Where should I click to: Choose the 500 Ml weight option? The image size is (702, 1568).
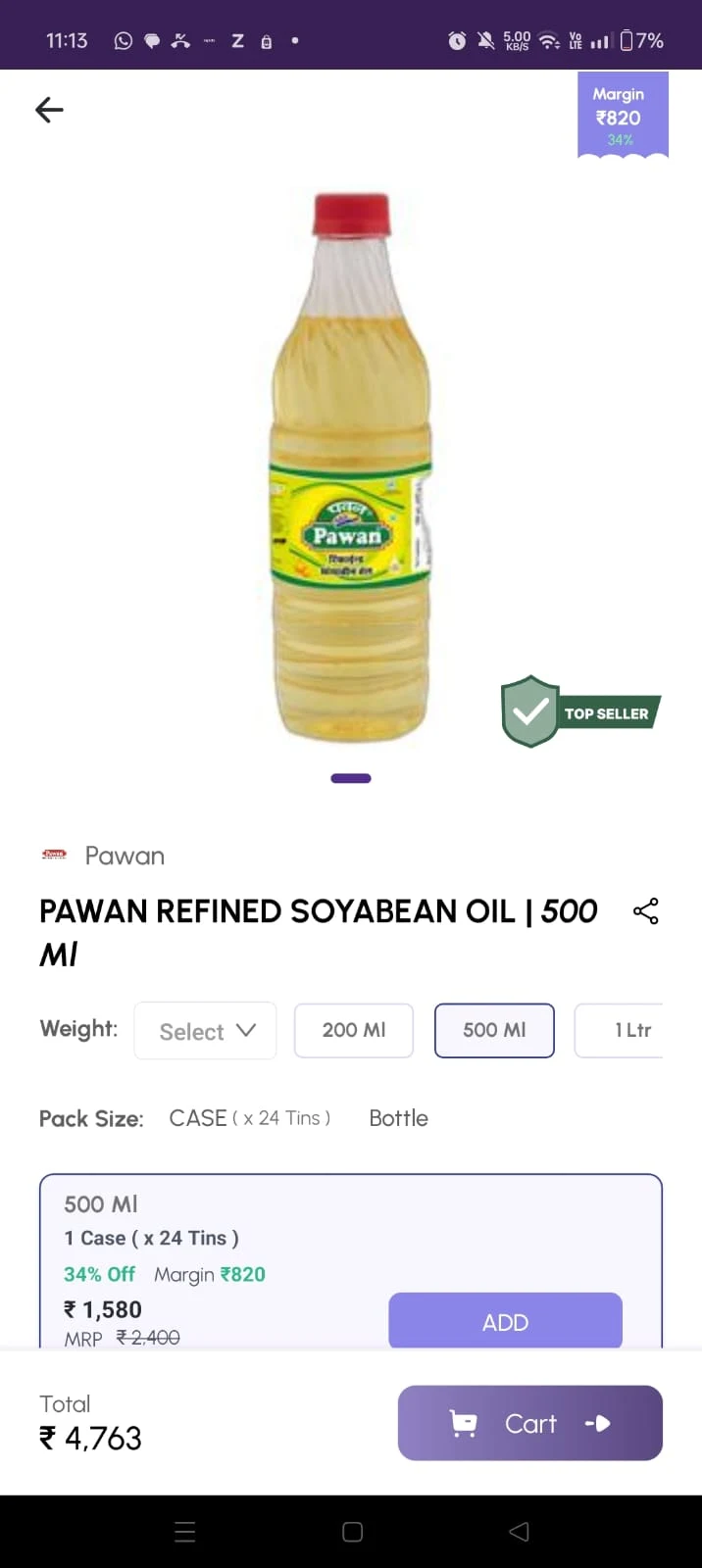pyautogui.click(x=494, y=1031)
